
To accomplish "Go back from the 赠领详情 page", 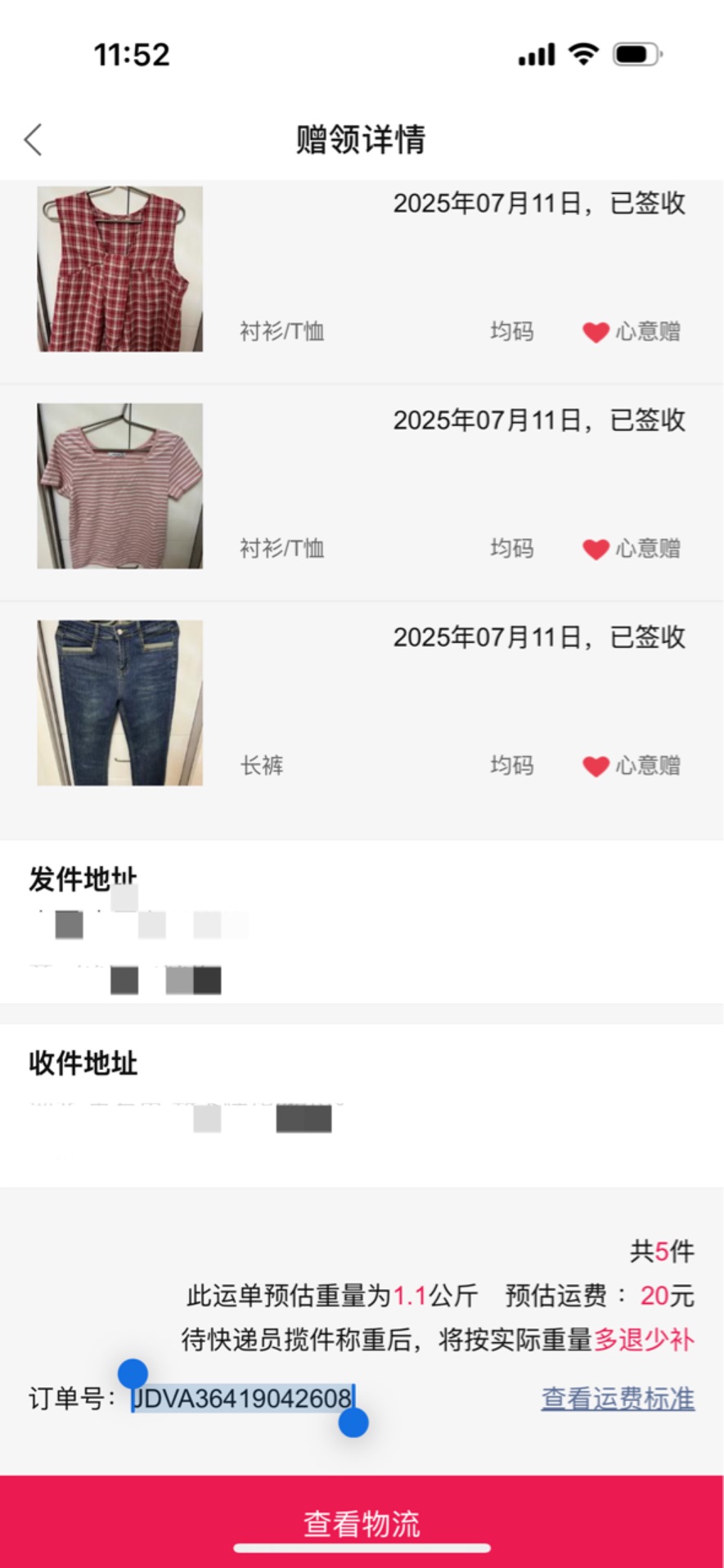I will pyautogui.click(x=34, y=140).
